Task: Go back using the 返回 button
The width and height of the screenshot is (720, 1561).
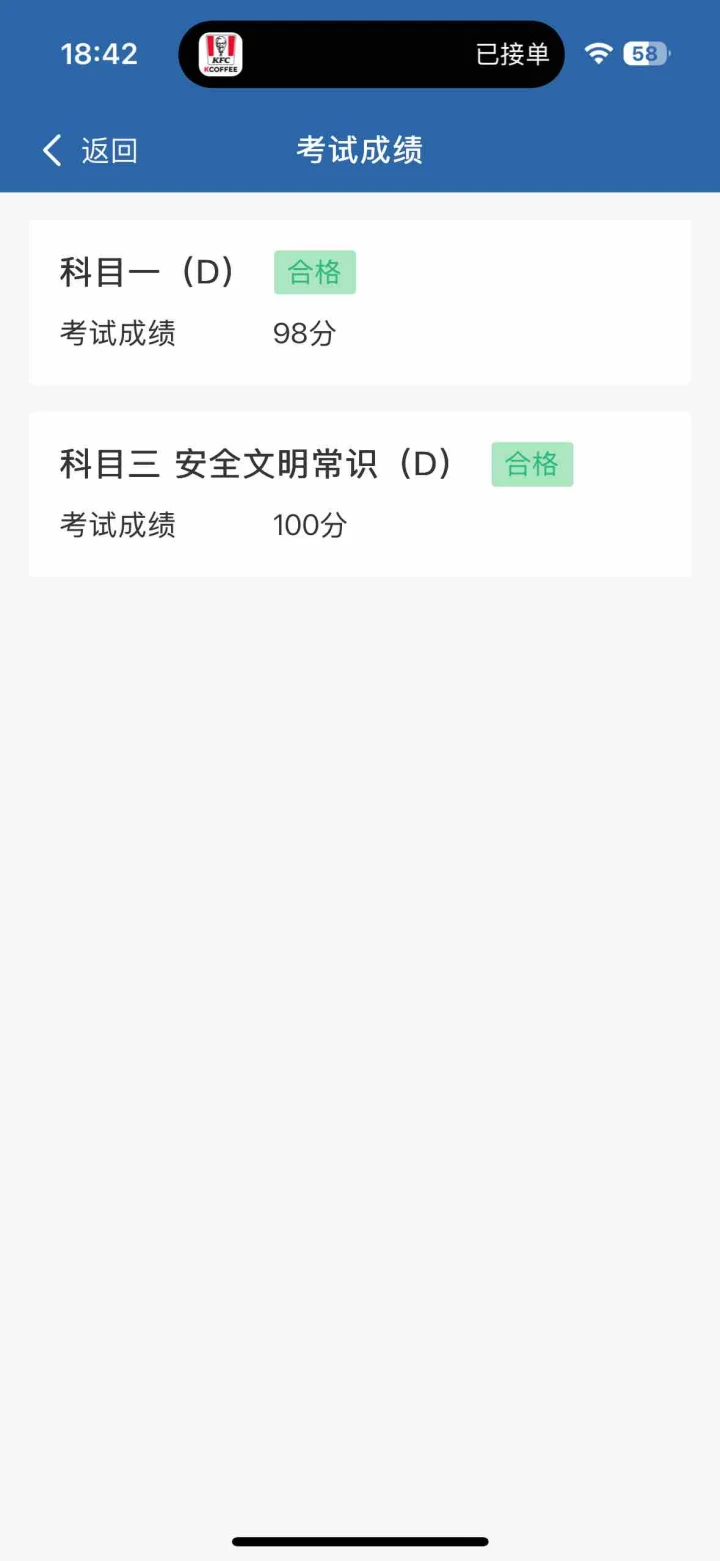Action: [90, 151]
